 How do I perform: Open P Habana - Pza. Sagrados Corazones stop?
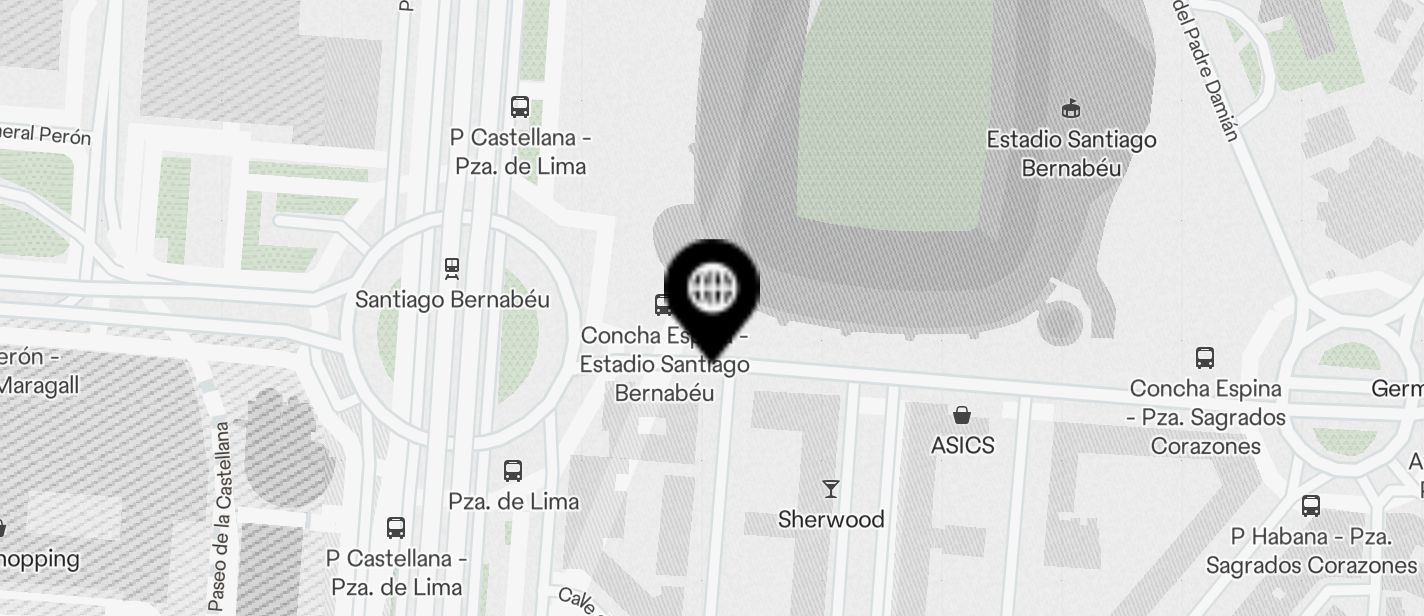click(x=1310, y=506)
